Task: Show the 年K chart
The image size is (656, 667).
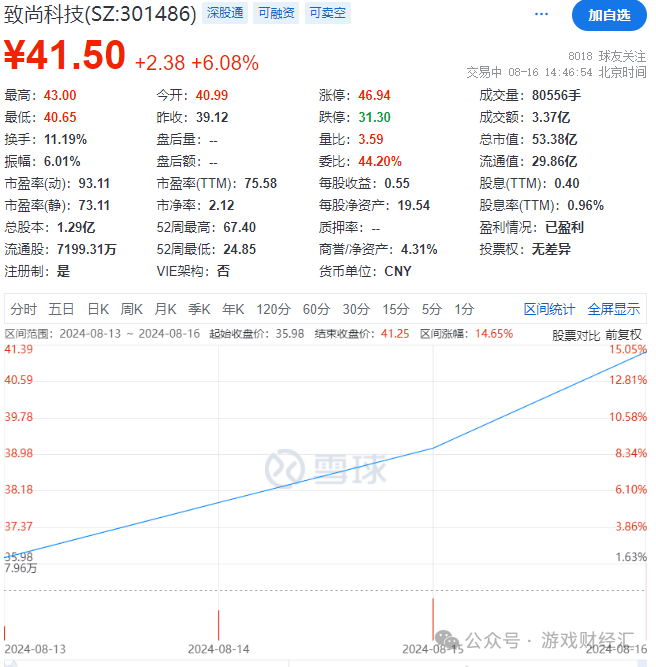Action: (x=233, y=309)
